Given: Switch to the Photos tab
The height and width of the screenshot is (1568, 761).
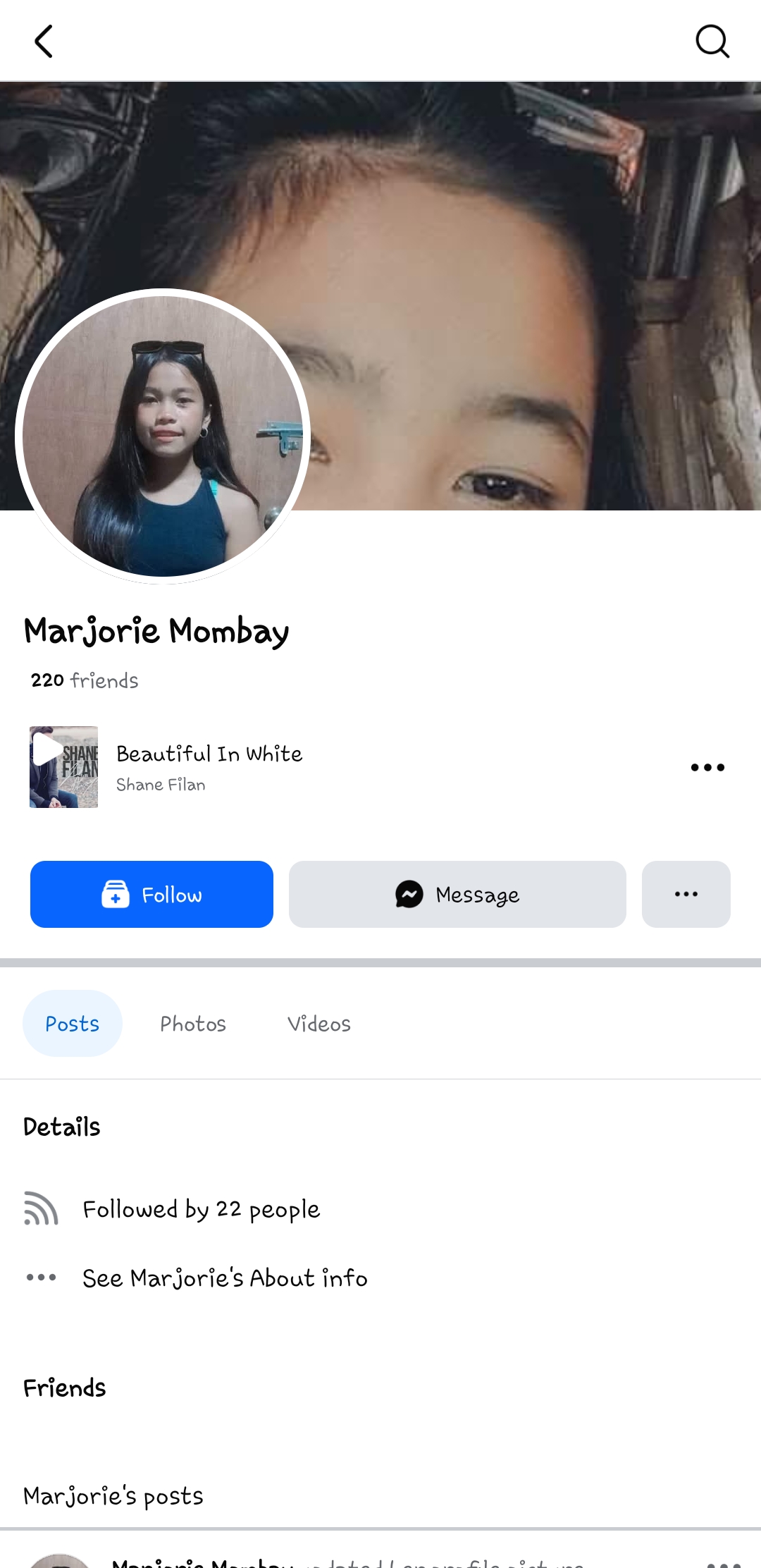Looking at the screenshot, I should pos(193,1024).
